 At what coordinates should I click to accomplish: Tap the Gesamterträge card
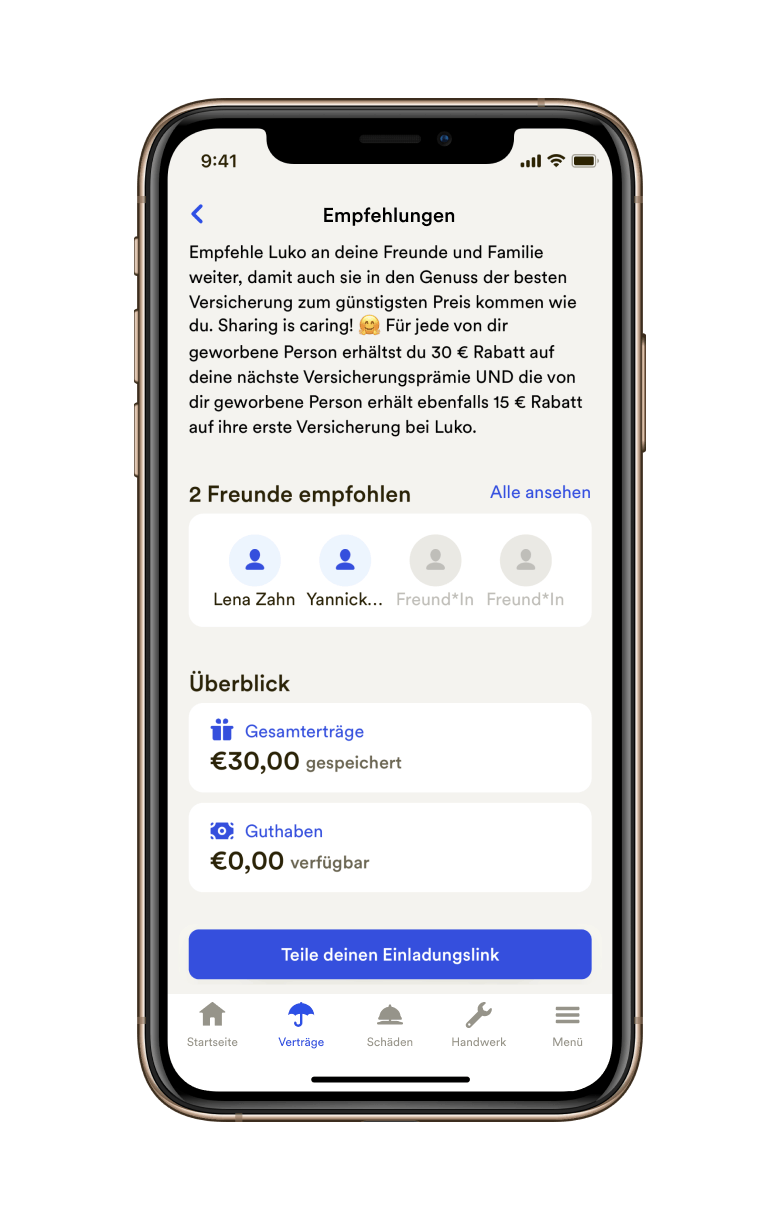point(390,747)
